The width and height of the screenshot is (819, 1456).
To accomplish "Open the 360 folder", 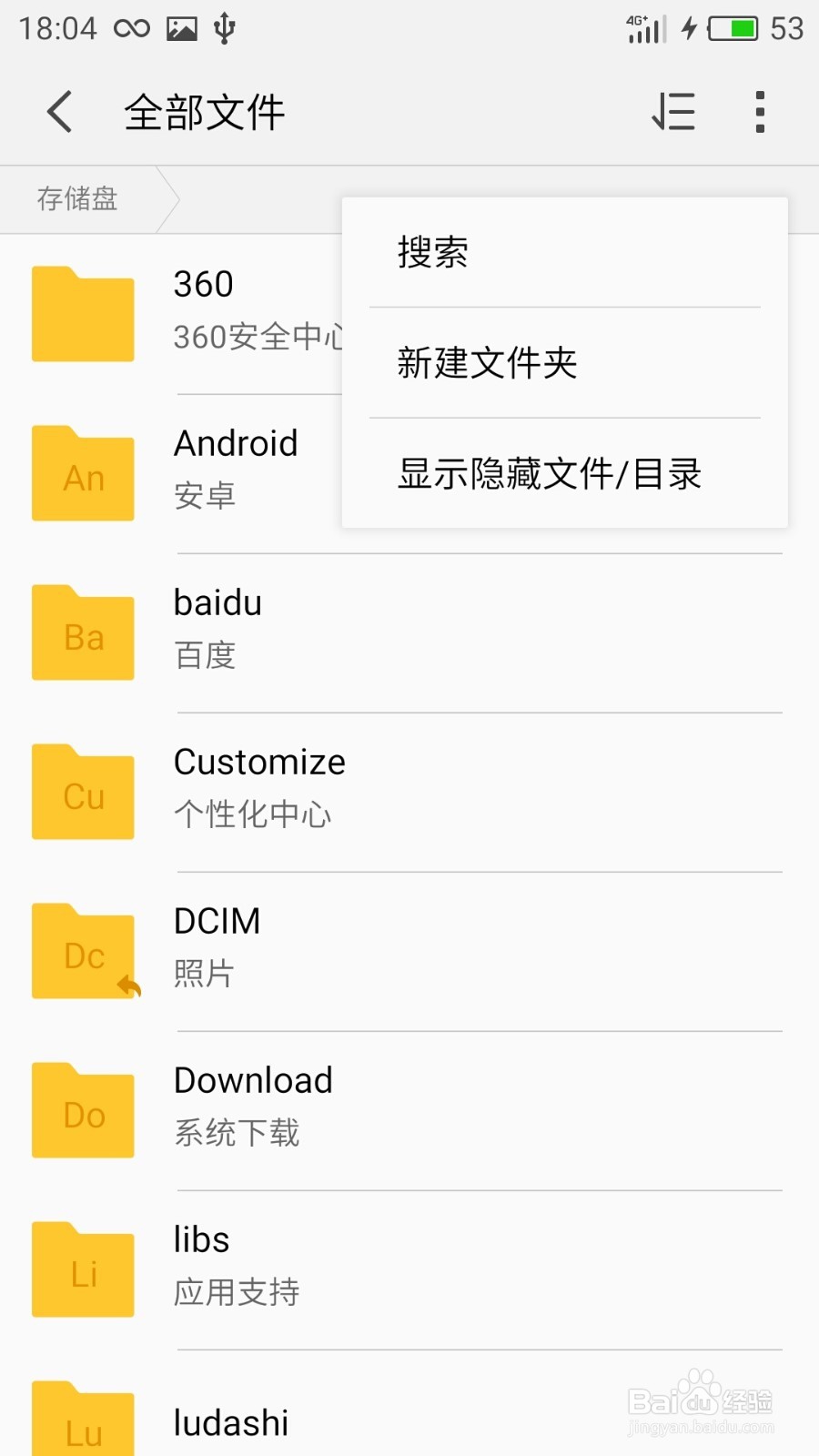I will click(171, 314).
